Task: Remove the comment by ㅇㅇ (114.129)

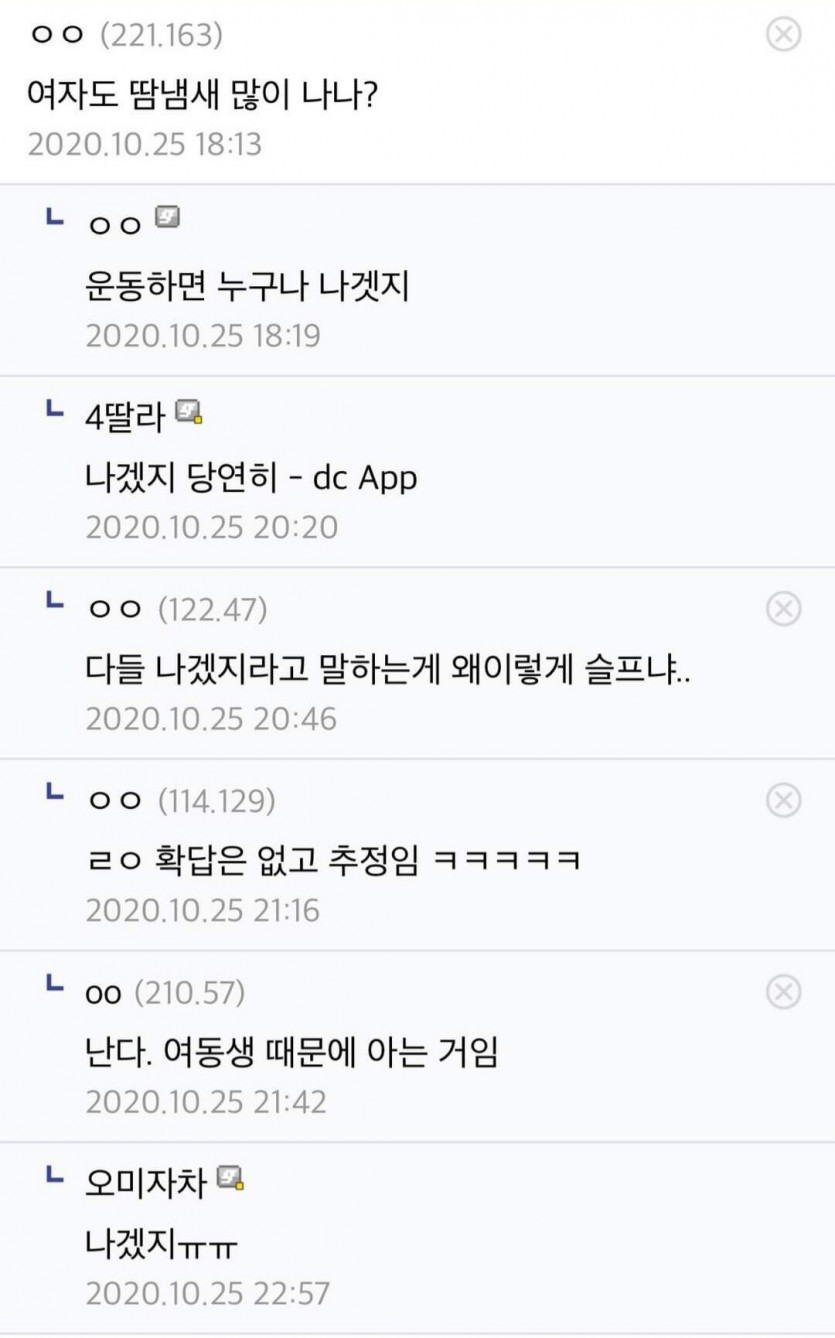Action: (783, 800)
